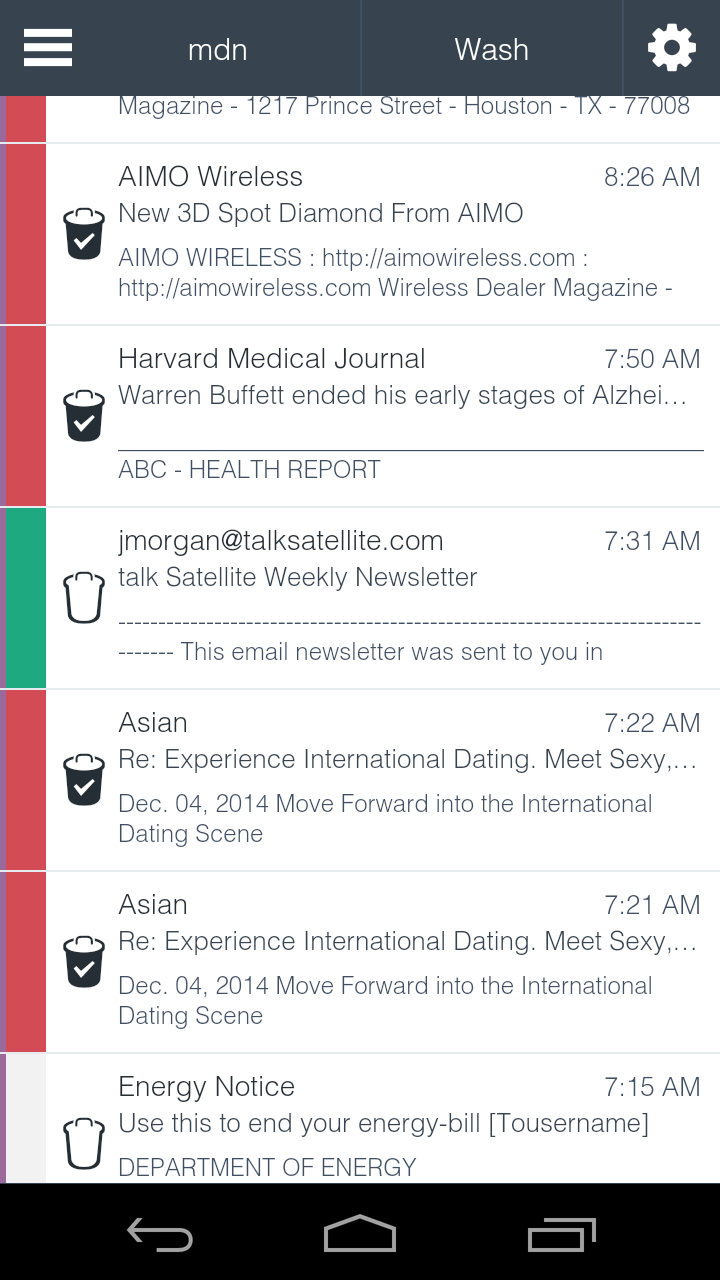720x1280 pixels.
Task: Open talk Satellite Weekly Newsletter email
Action: [x=400, y=598]
